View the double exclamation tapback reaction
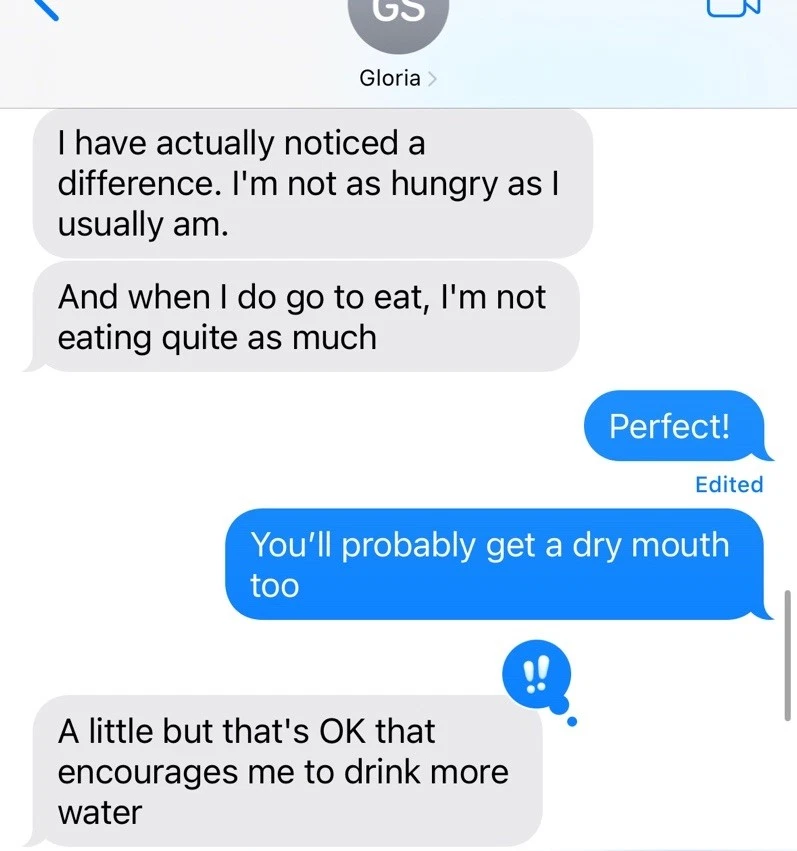Image resolution: width=797 pixels, height=851 pixels. [537, 675]
